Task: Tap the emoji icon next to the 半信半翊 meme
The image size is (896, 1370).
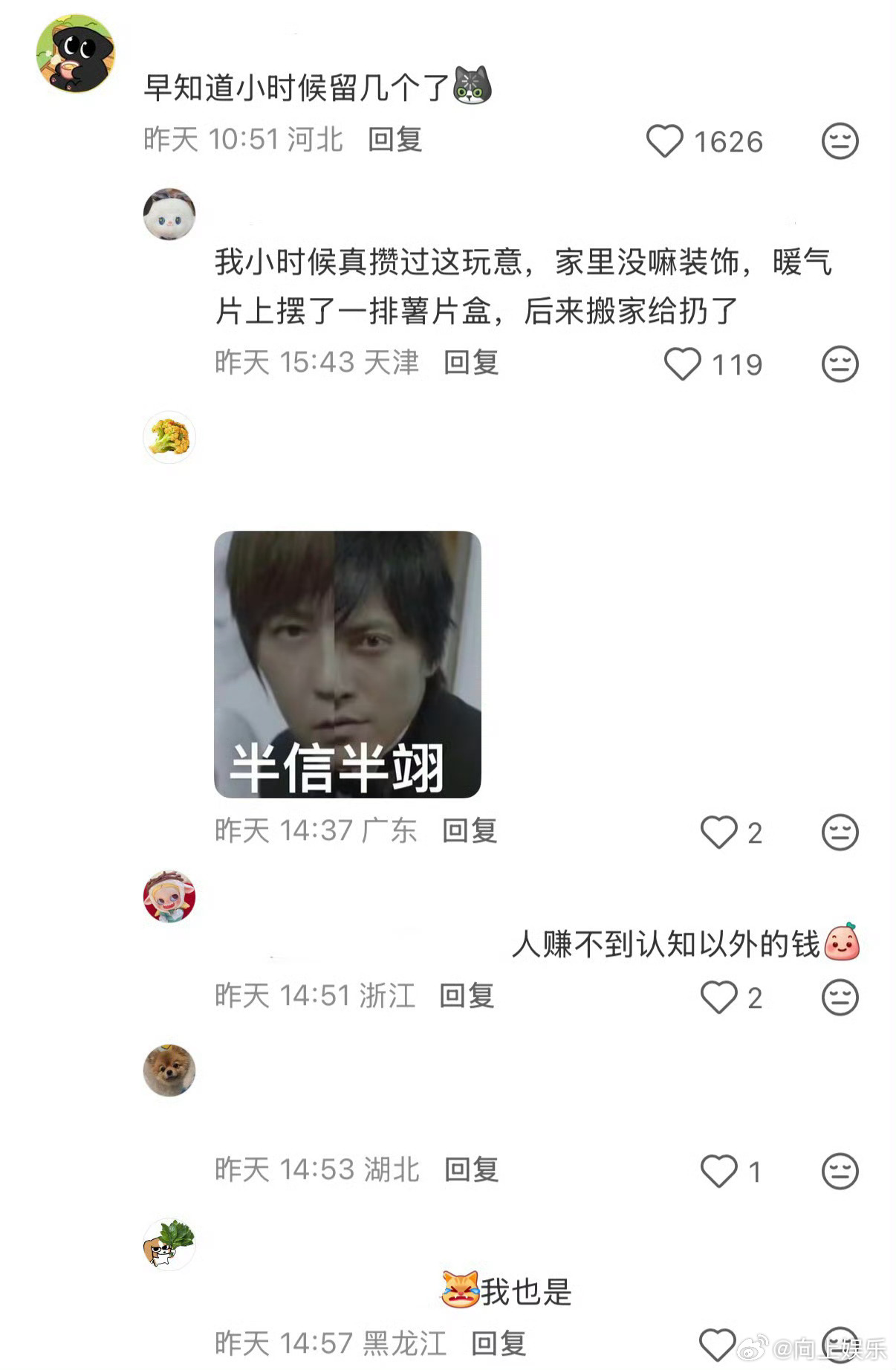Action: point(840,832)
